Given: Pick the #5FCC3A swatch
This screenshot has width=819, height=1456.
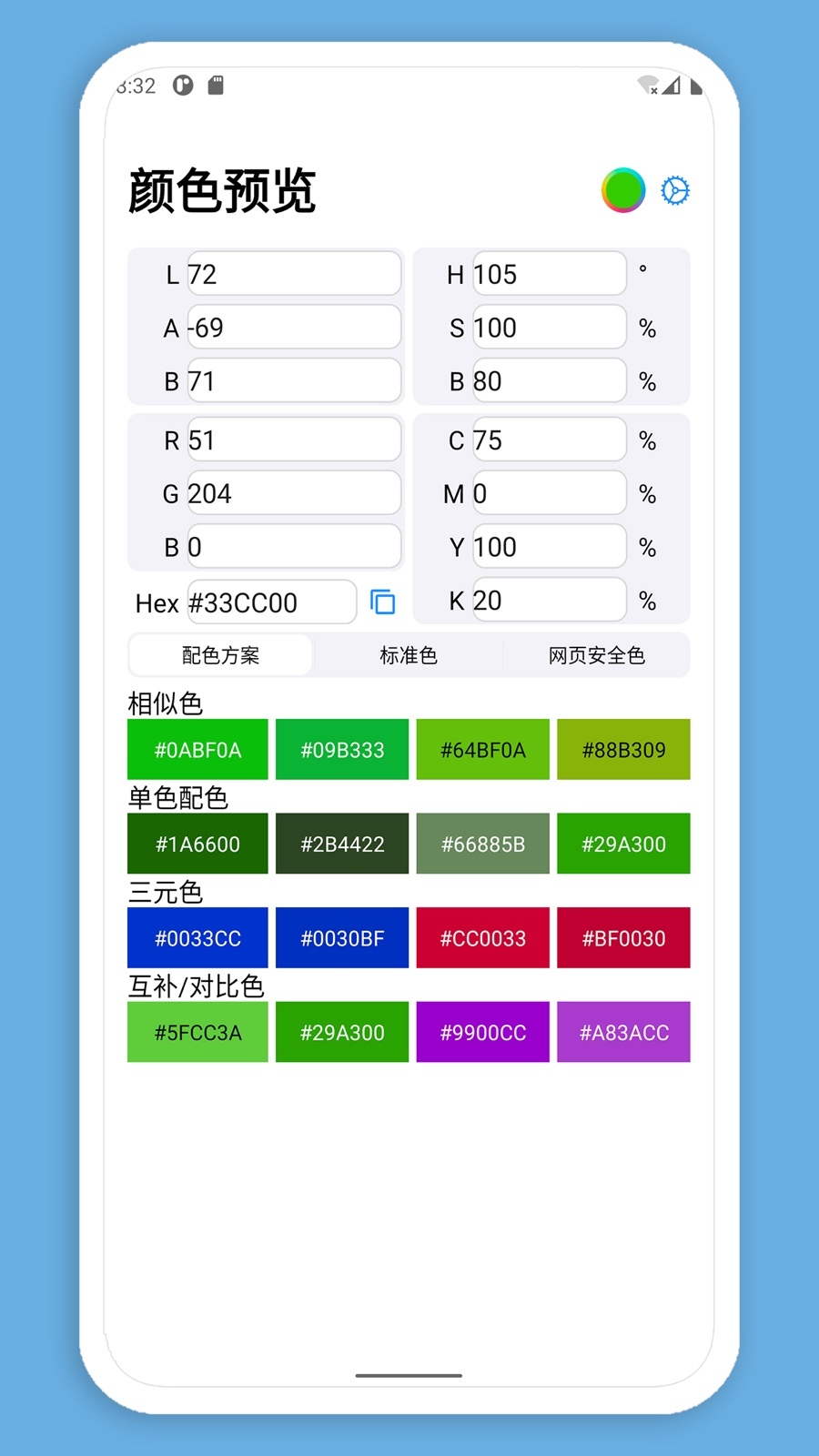Looking at the screenshot, I should (x=197, y=1033).
